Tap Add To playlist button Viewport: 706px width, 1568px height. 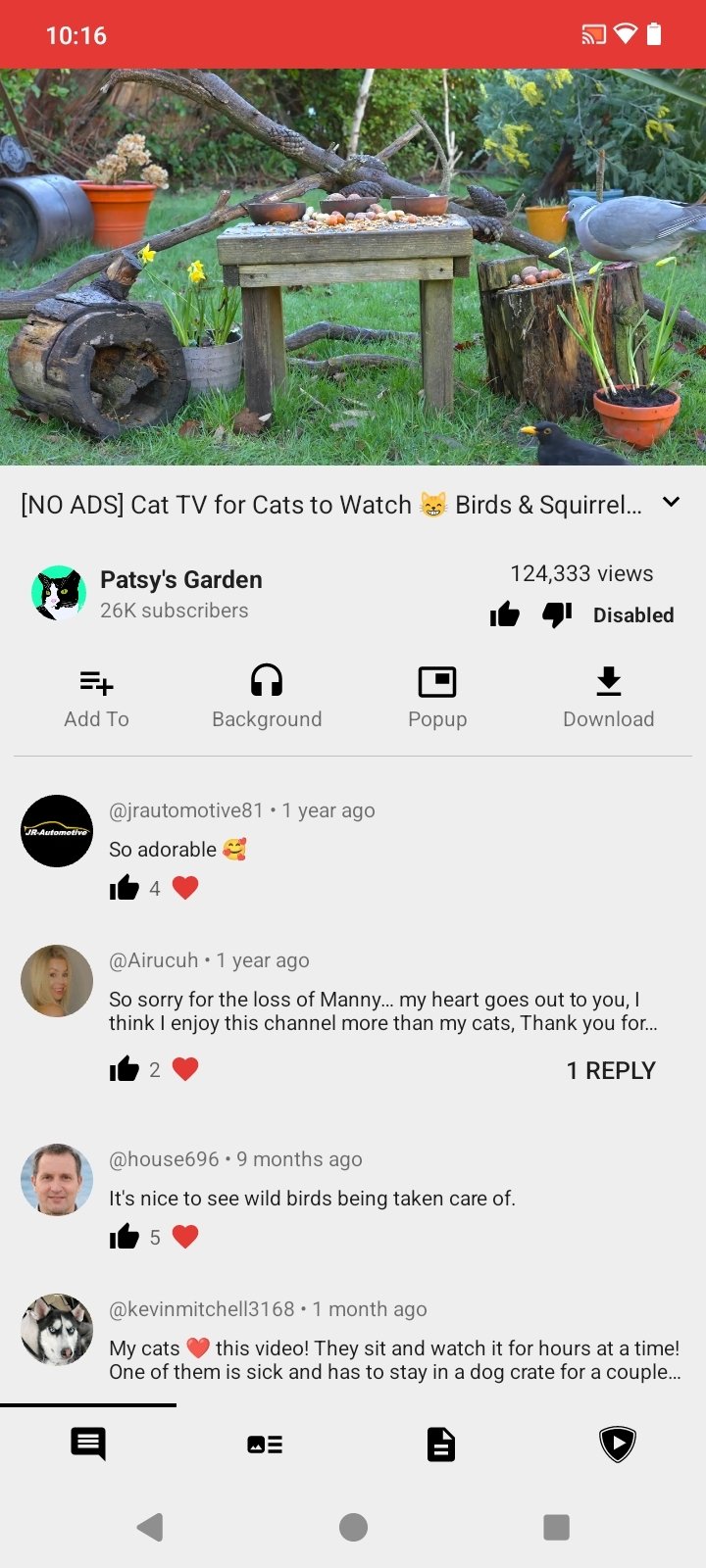pos(96,698)
